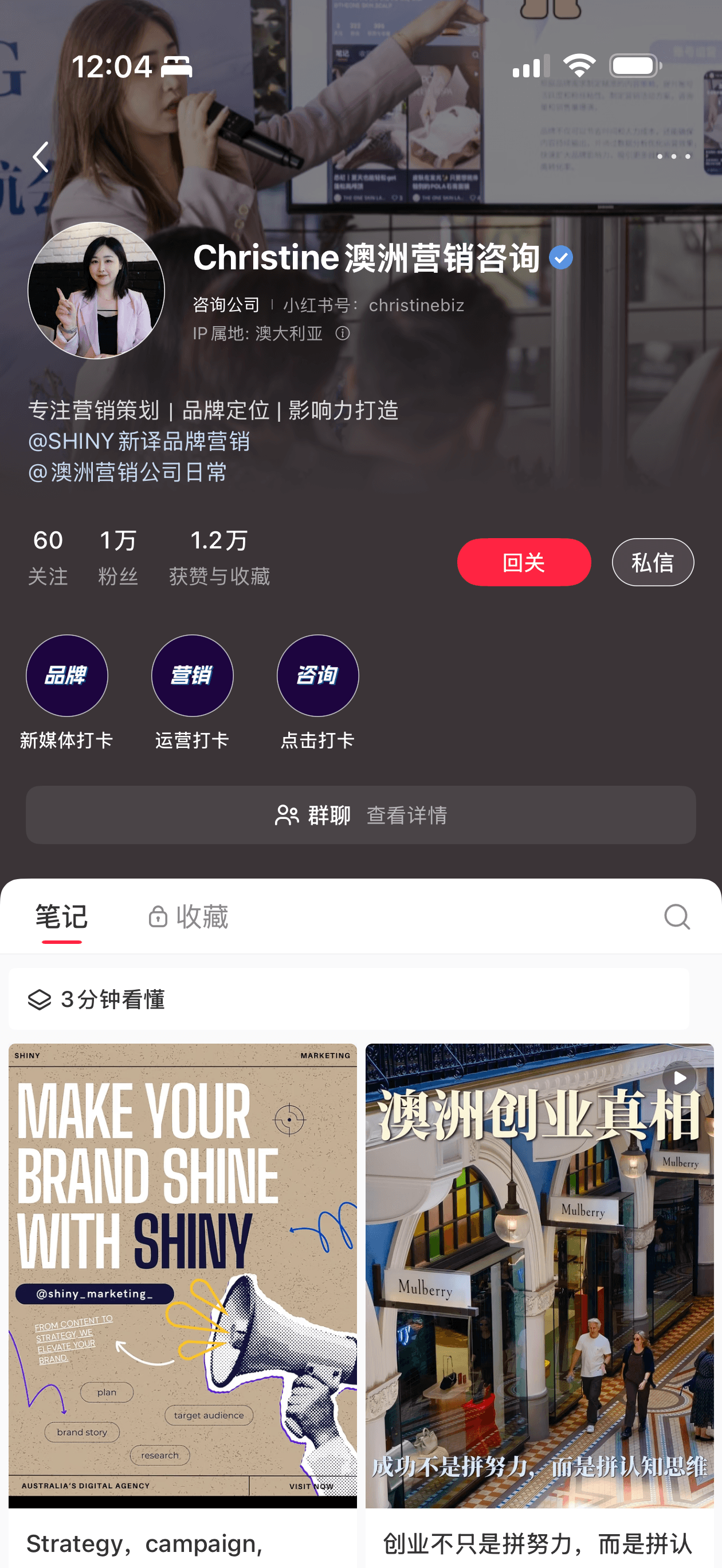The image size is (722, 1568).
Task: Follow back with the 回关 button
Action: (524, 562)
